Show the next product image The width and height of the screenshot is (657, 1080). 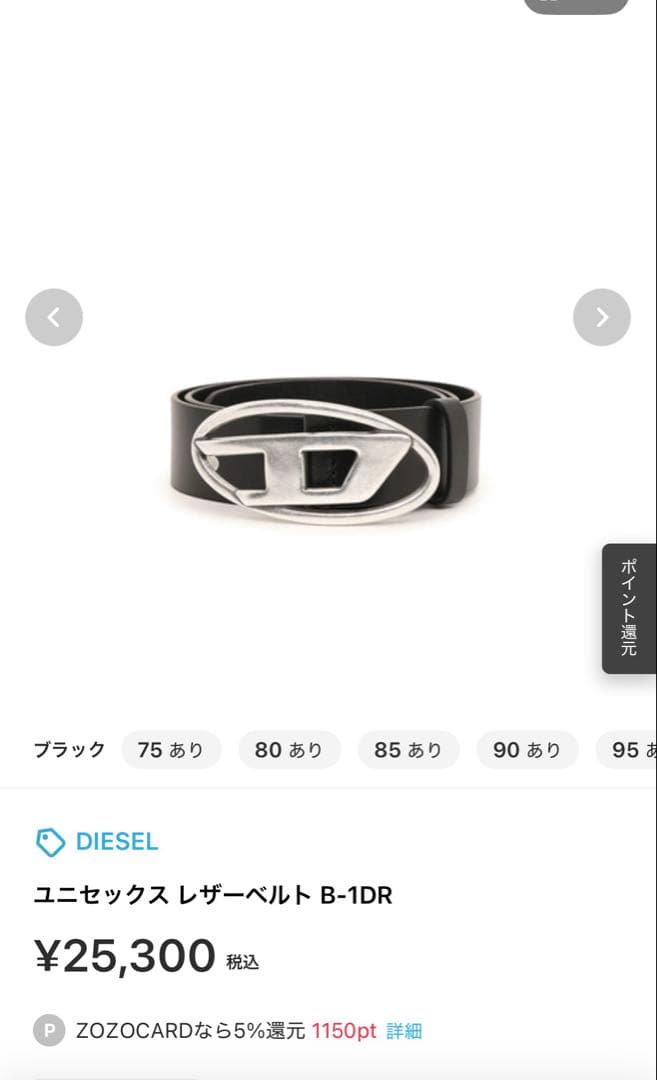click(601, 318)
